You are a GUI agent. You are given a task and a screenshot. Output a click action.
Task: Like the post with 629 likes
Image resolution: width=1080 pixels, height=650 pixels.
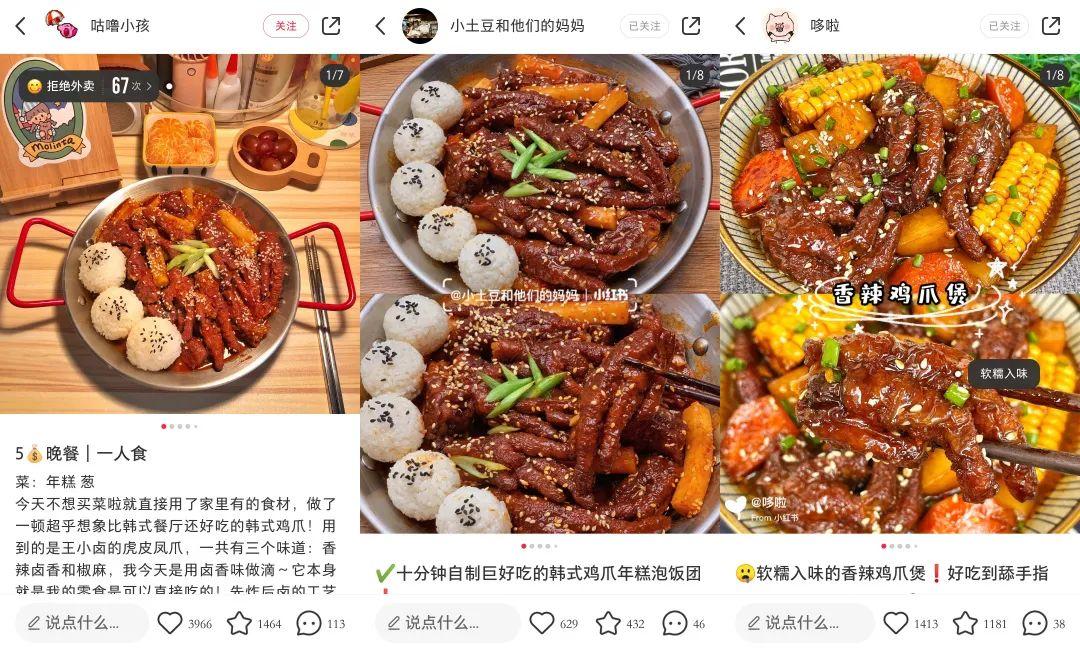coord(541,623)
